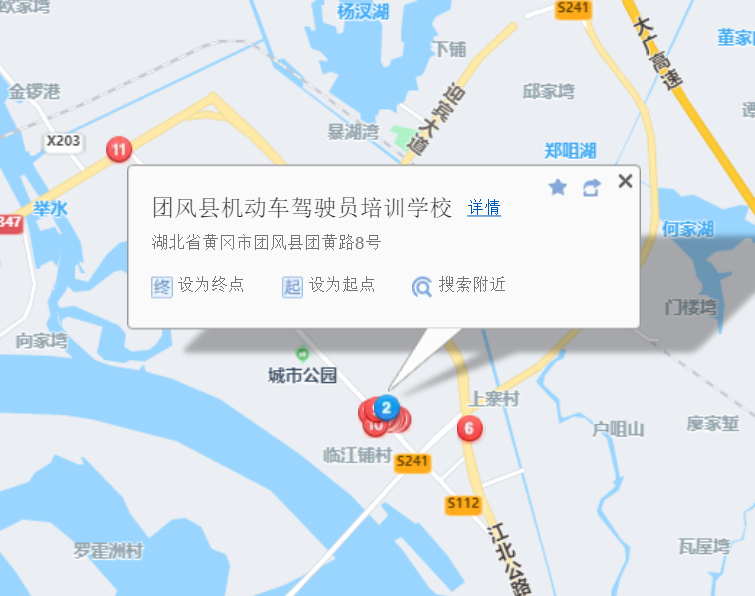The width and height of the screenshot is (755, 596).
Task: Select 设为起点 as starting point
Action: (329, 285)
